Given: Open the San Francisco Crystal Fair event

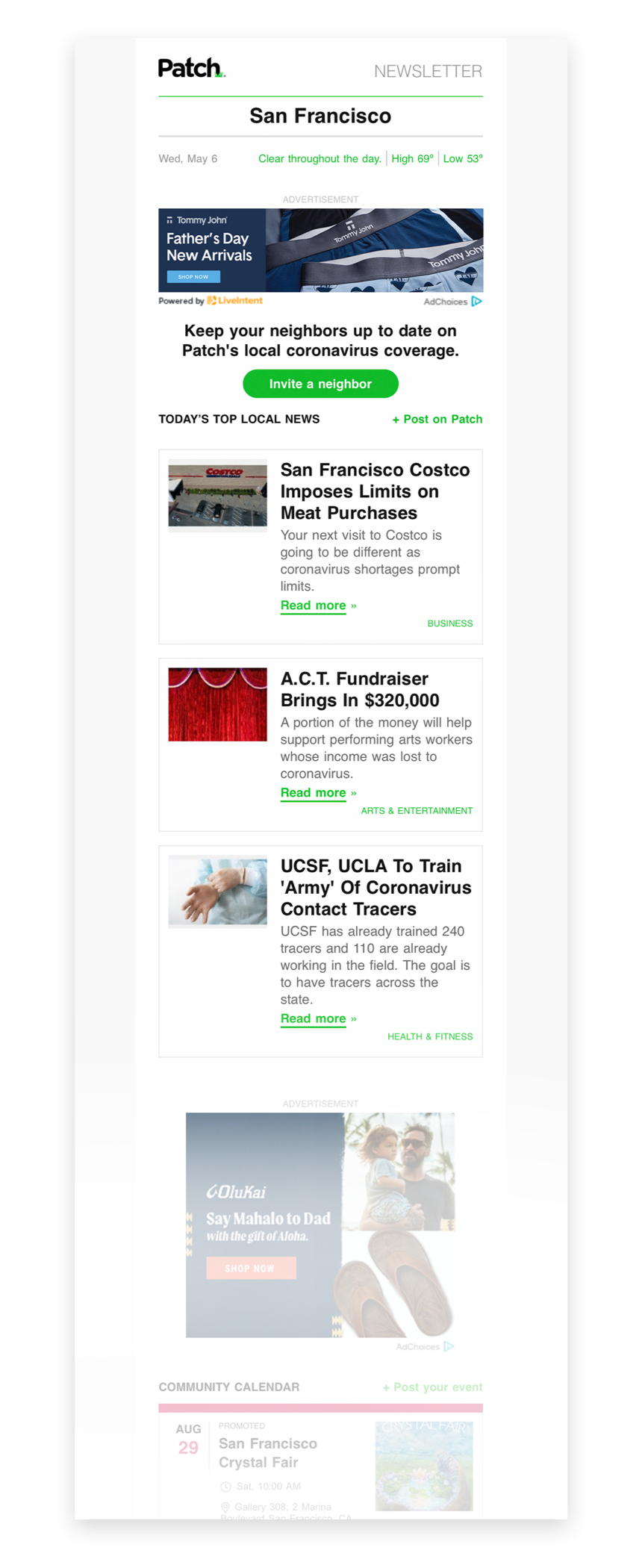Looking at the screenshot, I should click(268, 1452).
